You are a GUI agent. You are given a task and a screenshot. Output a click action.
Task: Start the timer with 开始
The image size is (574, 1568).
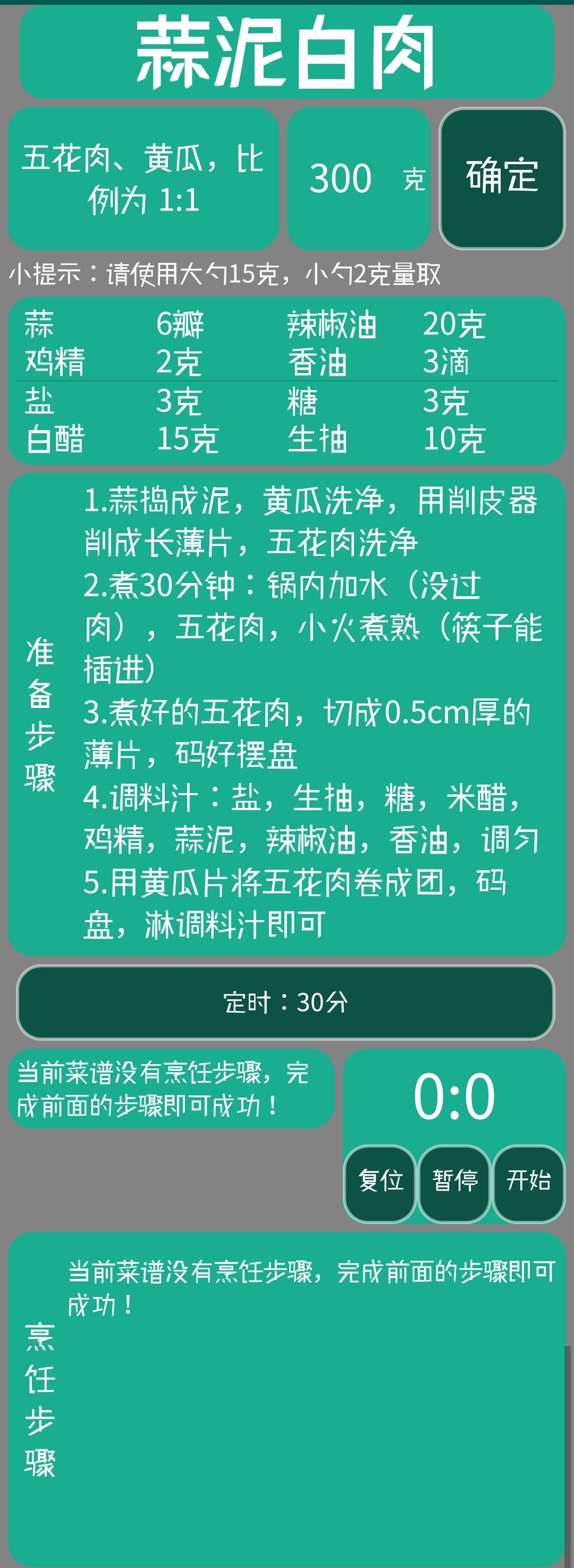click(x=528, y=1183)
